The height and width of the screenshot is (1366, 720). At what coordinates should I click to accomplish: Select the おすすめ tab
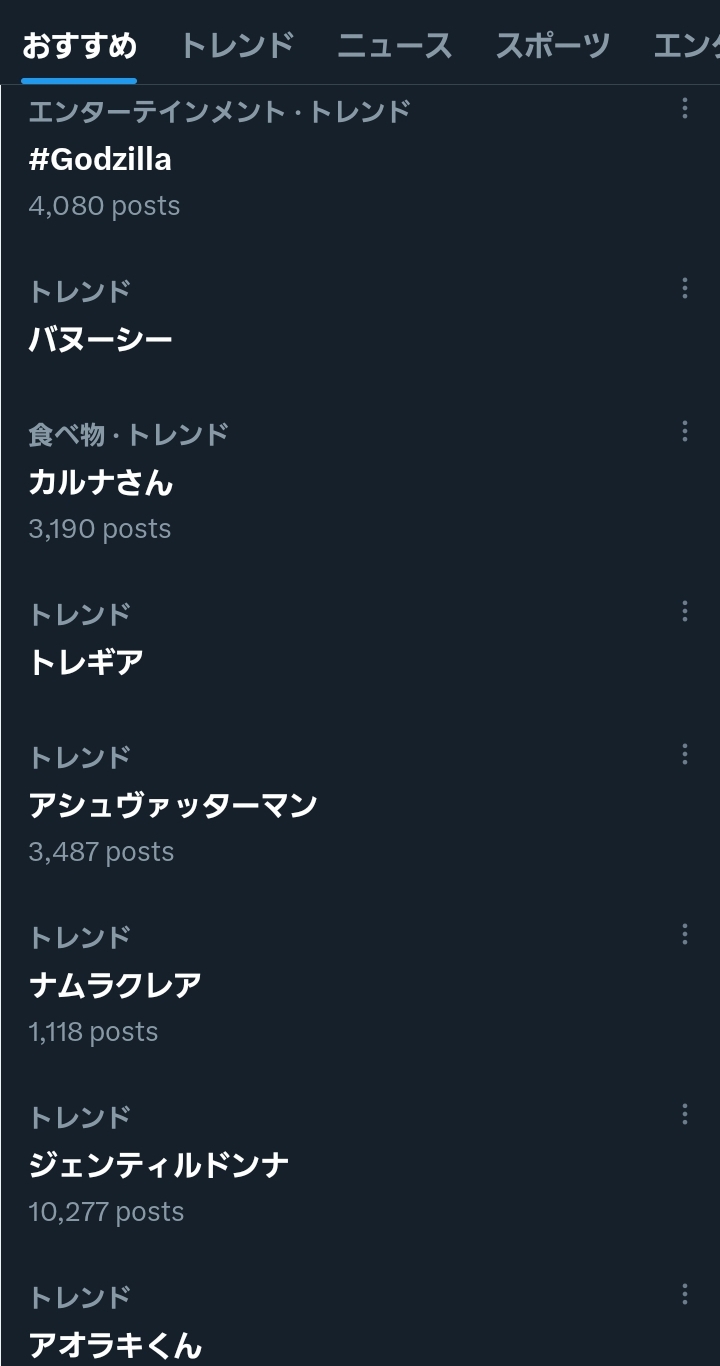pyautogui.click(x=79, y=45)
